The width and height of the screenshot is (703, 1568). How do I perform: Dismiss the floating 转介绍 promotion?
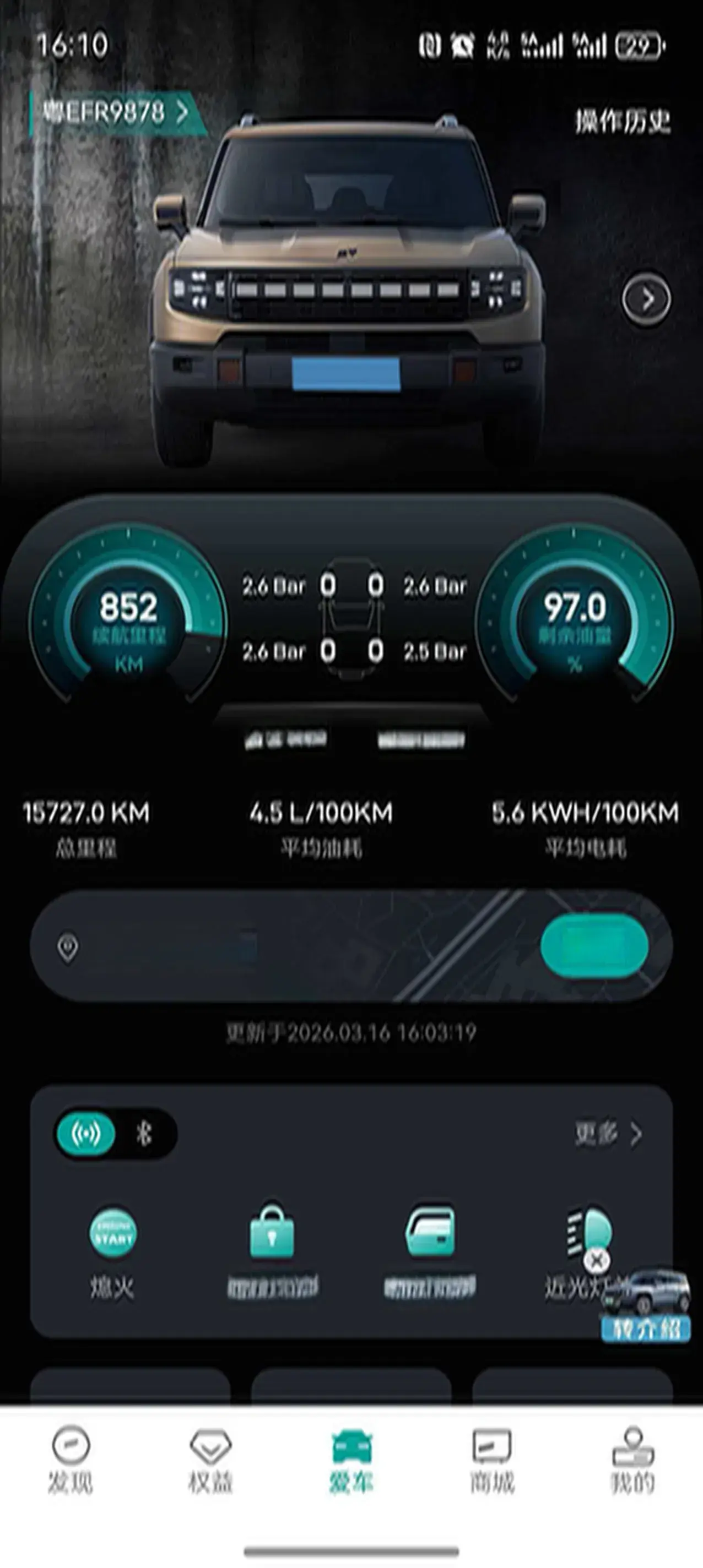point(596,1260)
